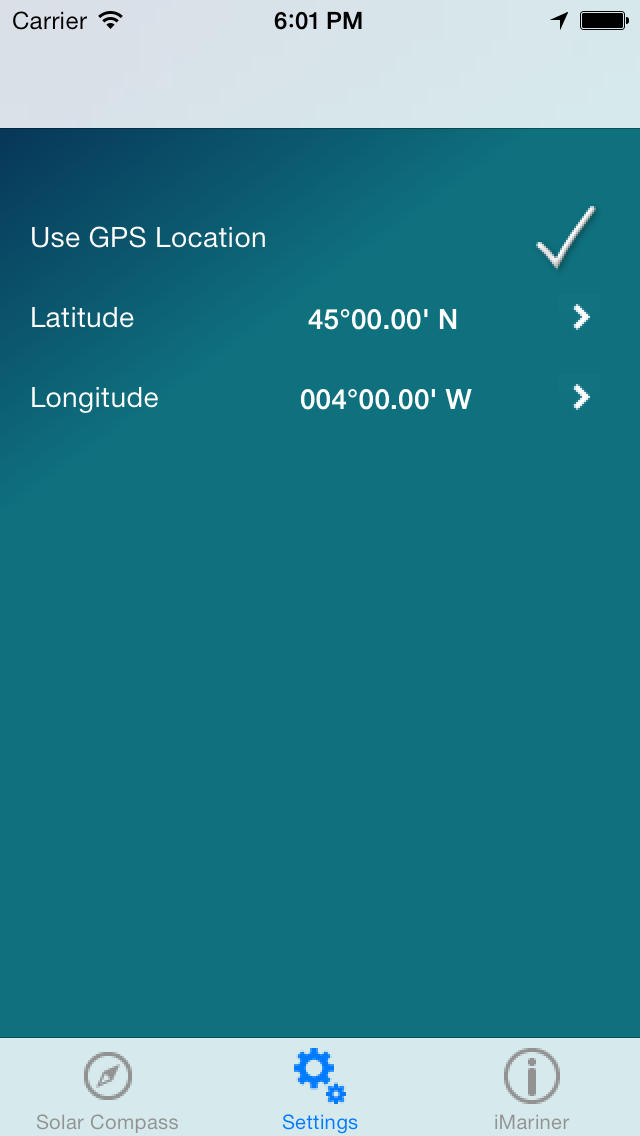The height and width of the screenshot is (1136, 640).
Task: Go to the iMariner info tab
Action: point(531,1088)
